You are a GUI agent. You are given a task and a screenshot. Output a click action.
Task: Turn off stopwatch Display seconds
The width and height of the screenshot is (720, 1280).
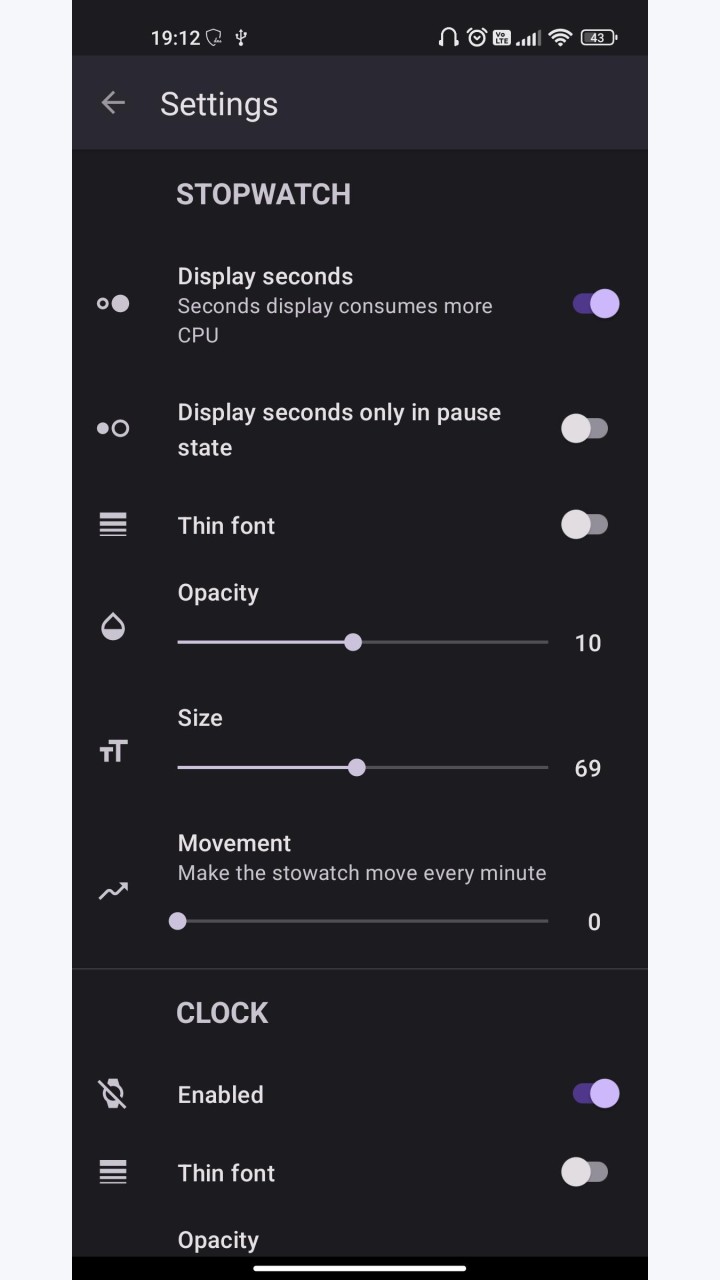point(595,304)
